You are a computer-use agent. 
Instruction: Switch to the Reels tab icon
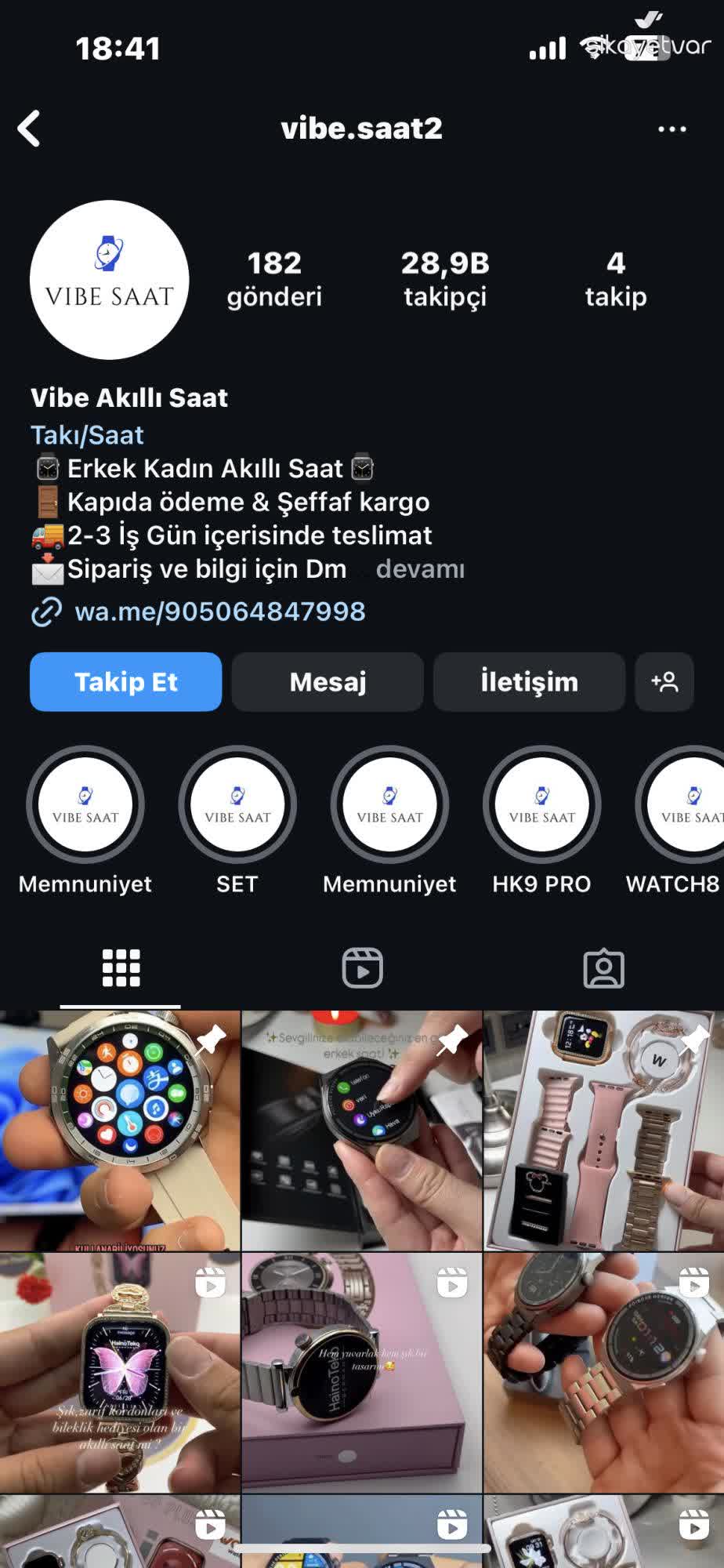click(x=362, y=967)
